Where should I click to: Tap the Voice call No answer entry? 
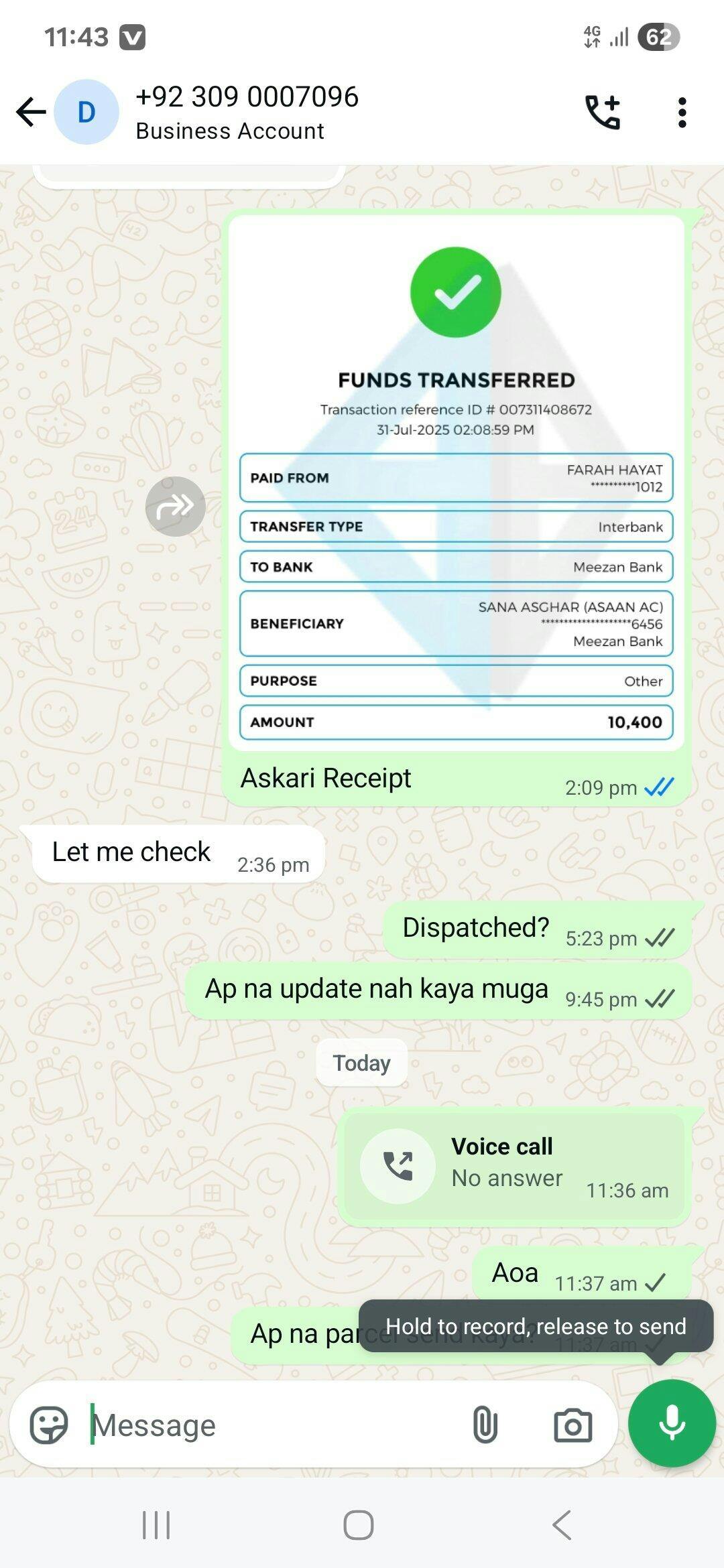tap(515, 1167)
